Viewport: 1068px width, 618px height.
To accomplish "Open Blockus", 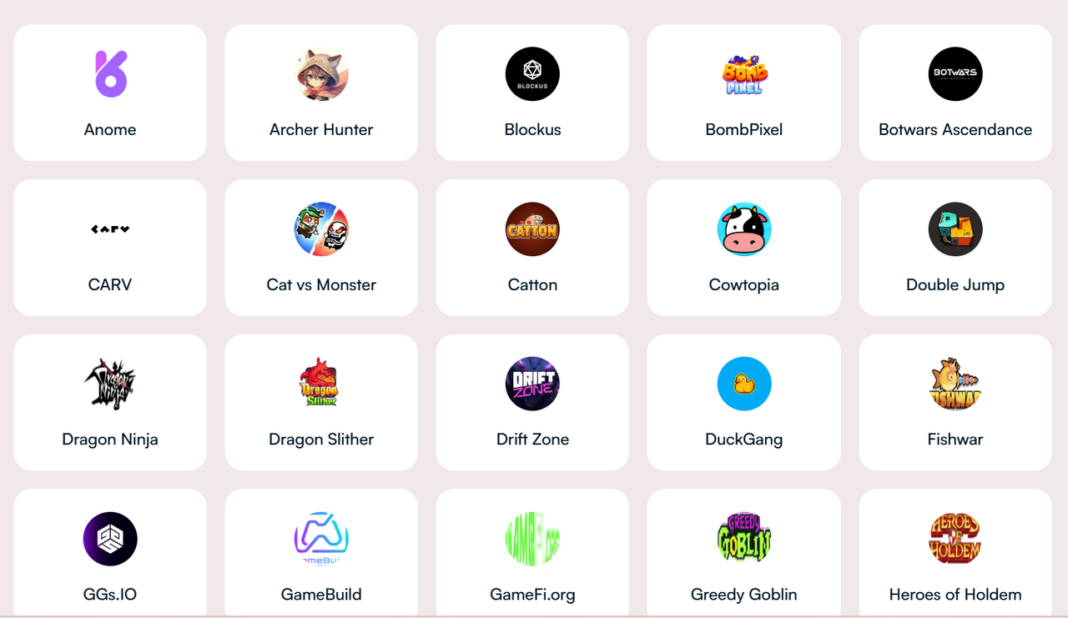I will click(x=532, y=93).
